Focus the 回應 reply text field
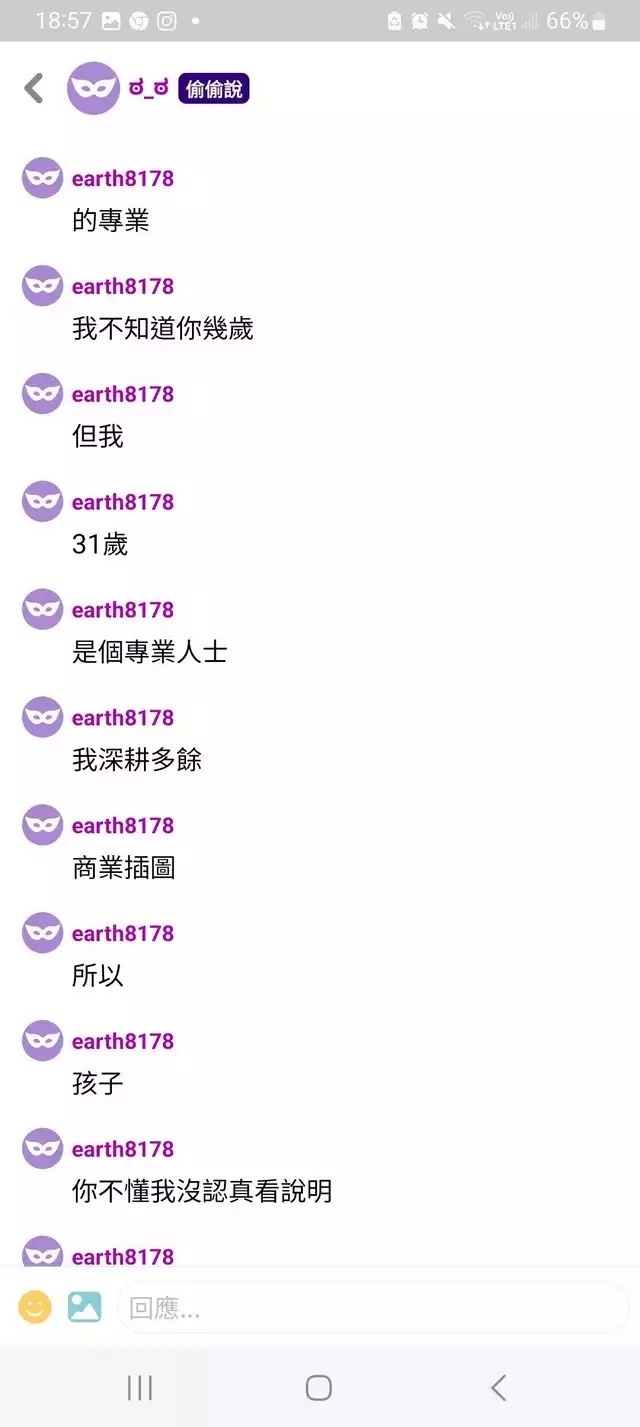 point(373,1308)
